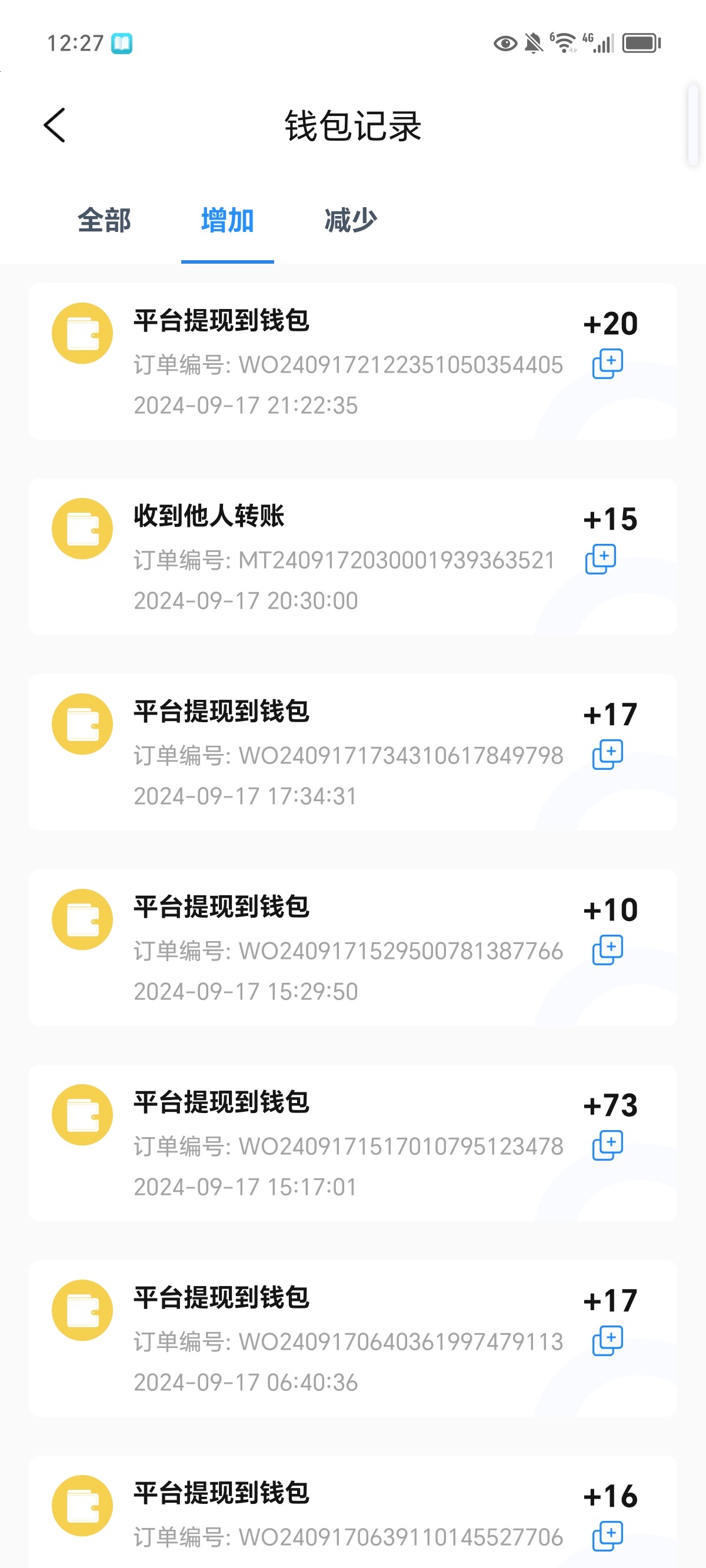Copy order number of the +15 transfer
Screen dimensions: 706x1568
click(600, 559)
